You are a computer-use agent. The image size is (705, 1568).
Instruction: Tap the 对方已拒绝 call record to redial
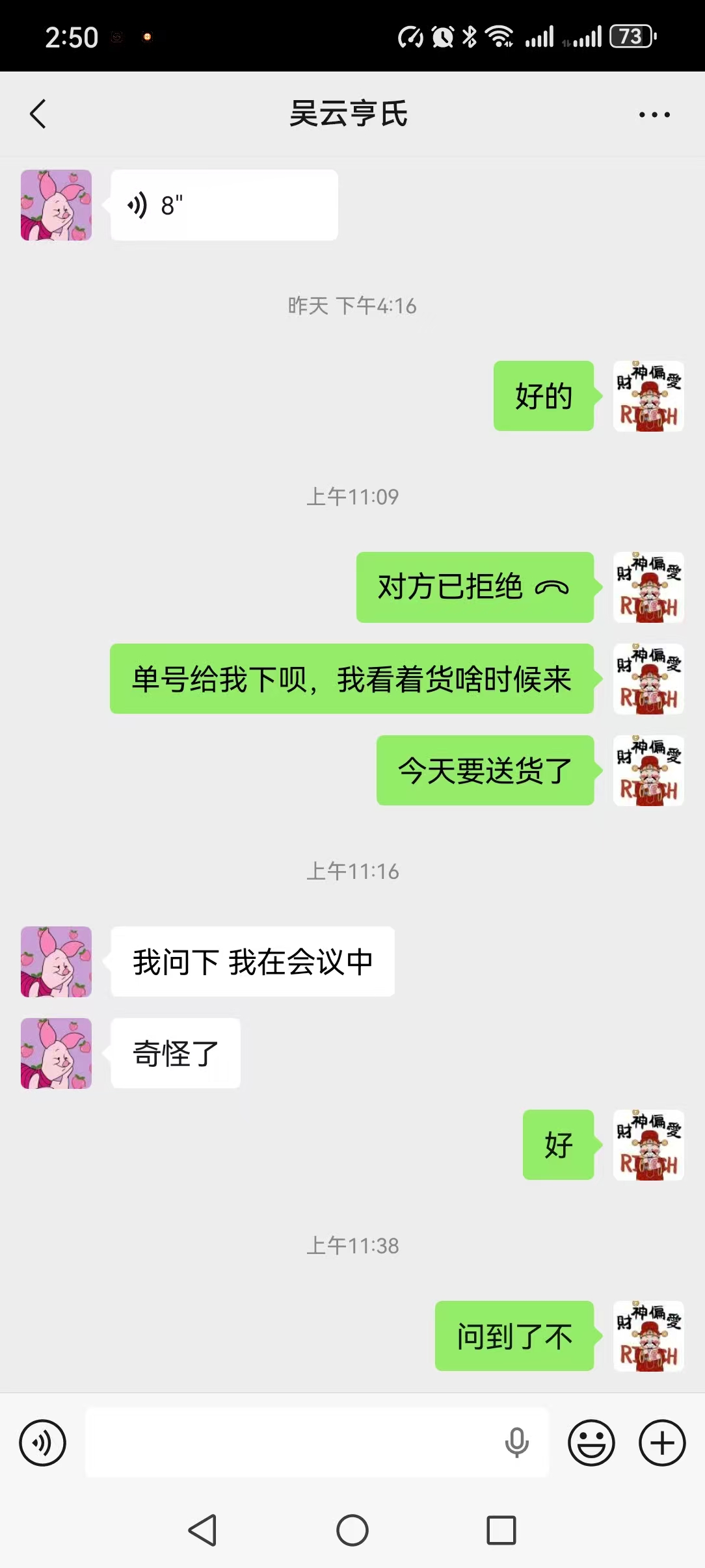pos(475,588)
